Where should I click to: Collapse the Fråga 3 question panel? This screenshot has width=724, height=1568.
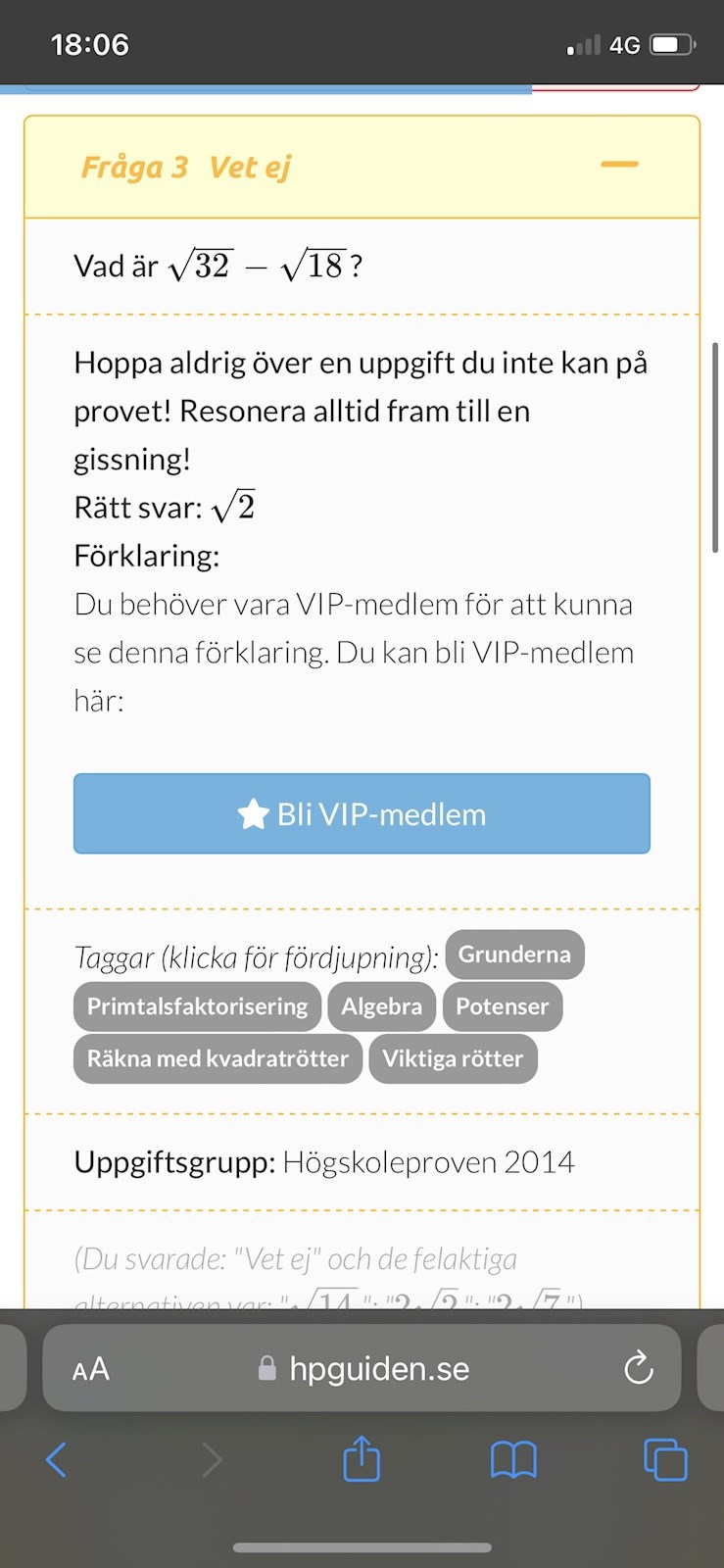[x=619, y=165]
